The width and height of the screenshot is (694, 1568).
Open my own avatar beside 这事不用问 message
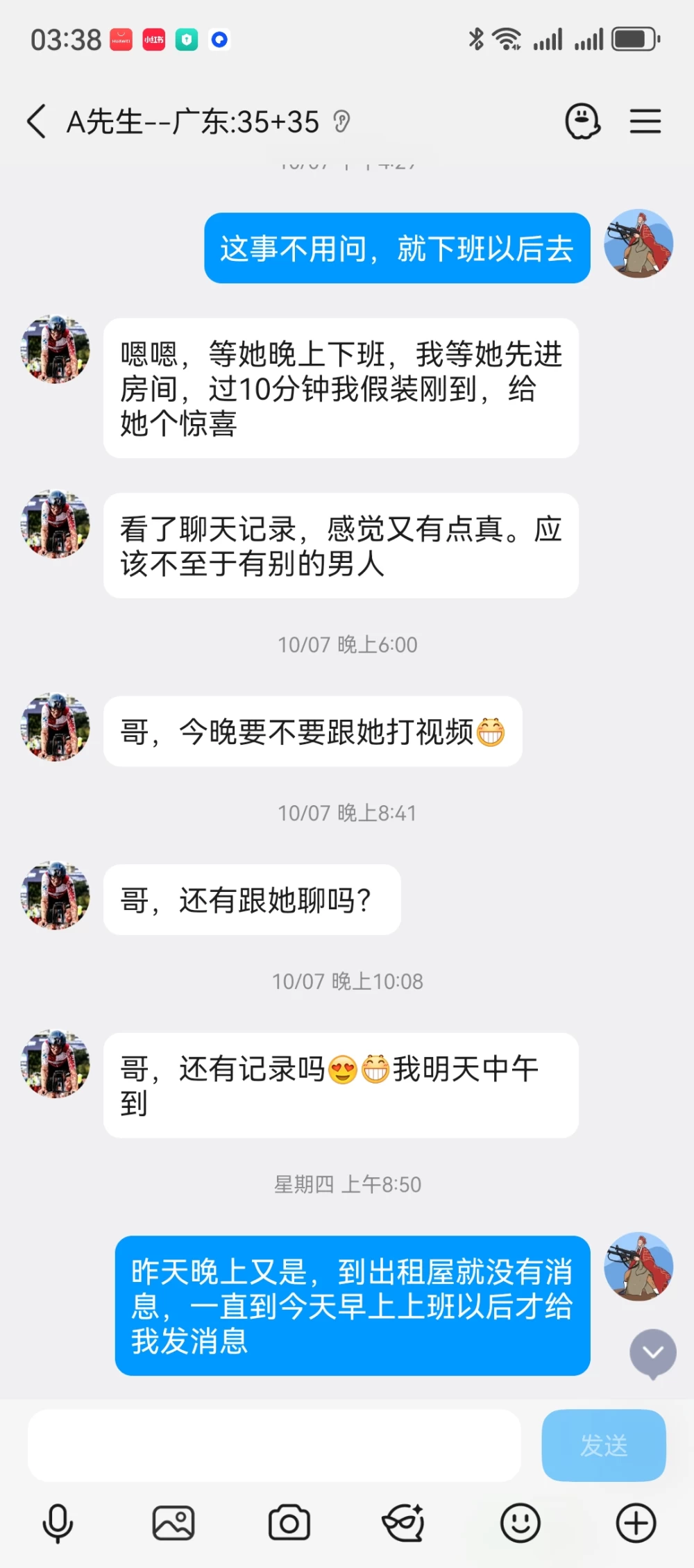coord(638,244)
